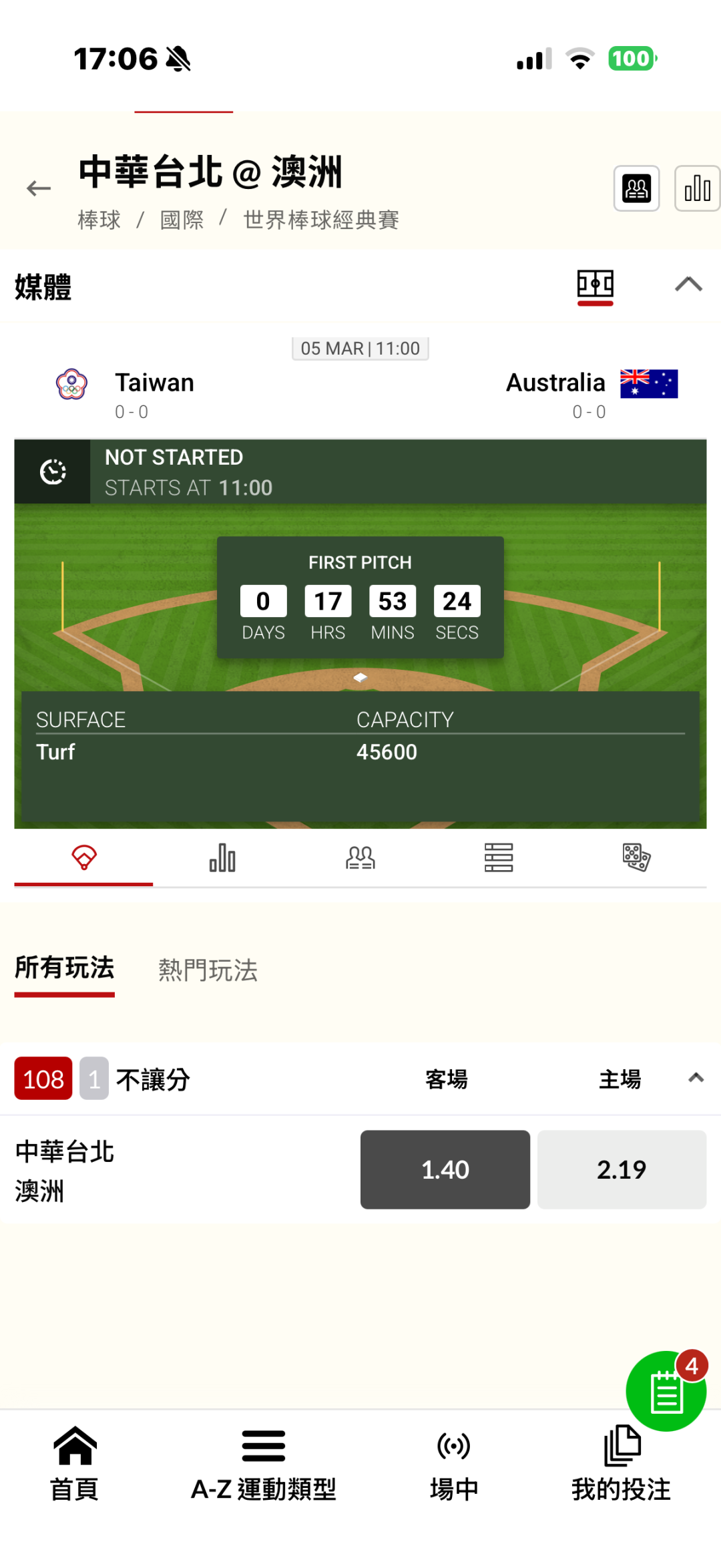
Task: Select the 所有玩法 tab
Action: [x=65, y=968]
